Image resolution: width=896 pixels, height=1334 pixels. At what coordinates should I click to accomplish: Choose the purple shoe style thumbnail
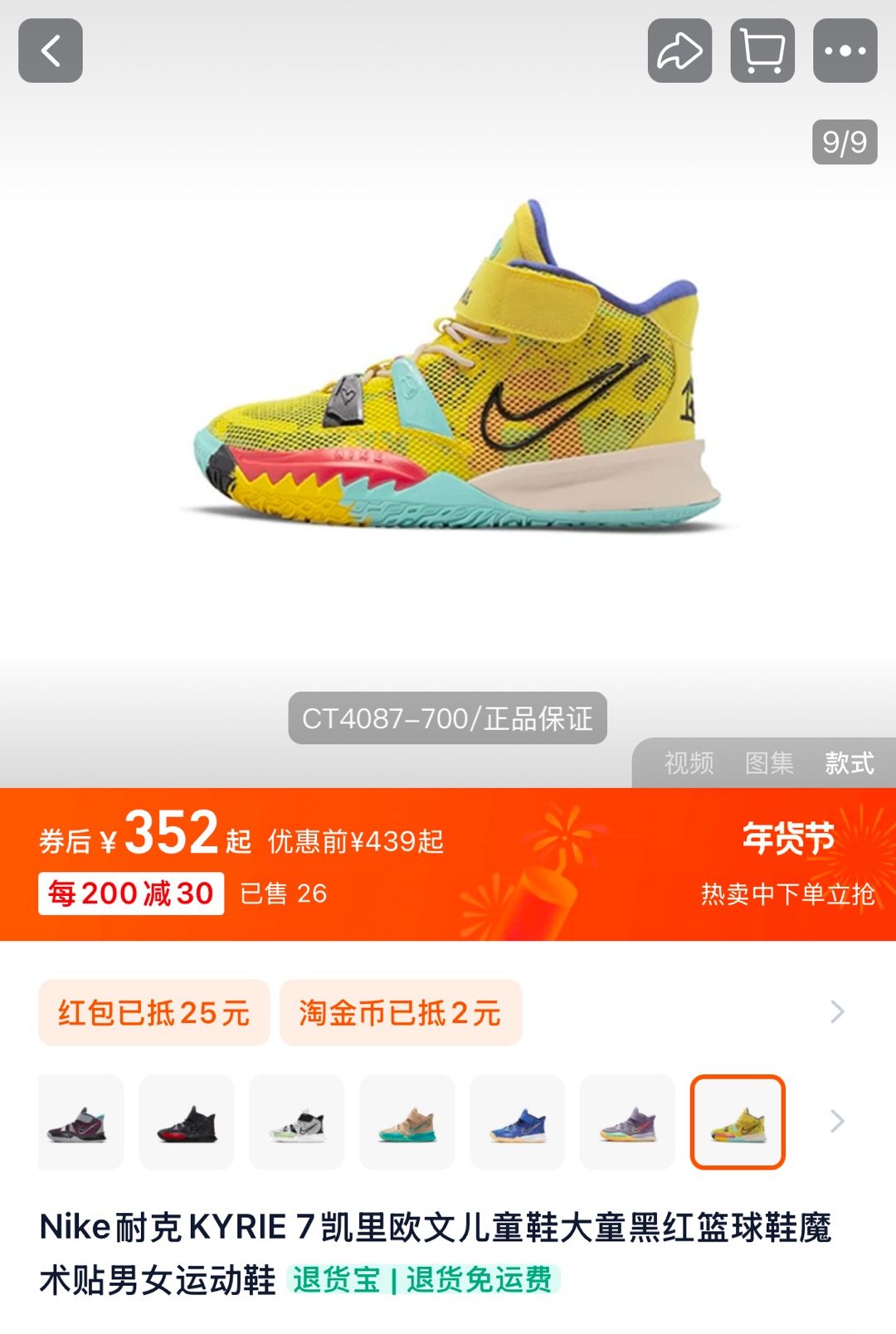627,1122
